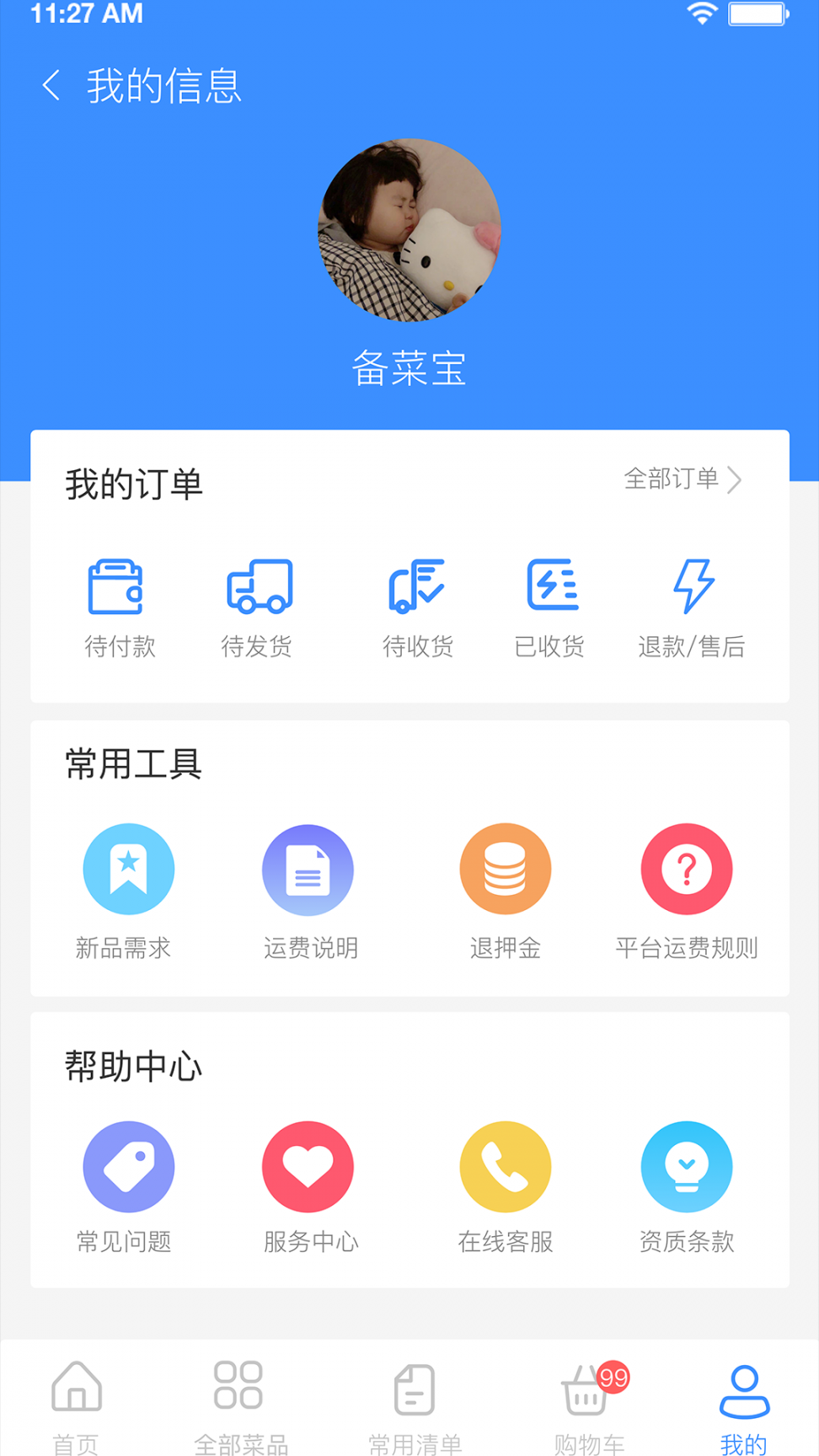Open the 购物车 shopping cart tab
This screenshot has height=1456, width=819.
click(589, 1405)
